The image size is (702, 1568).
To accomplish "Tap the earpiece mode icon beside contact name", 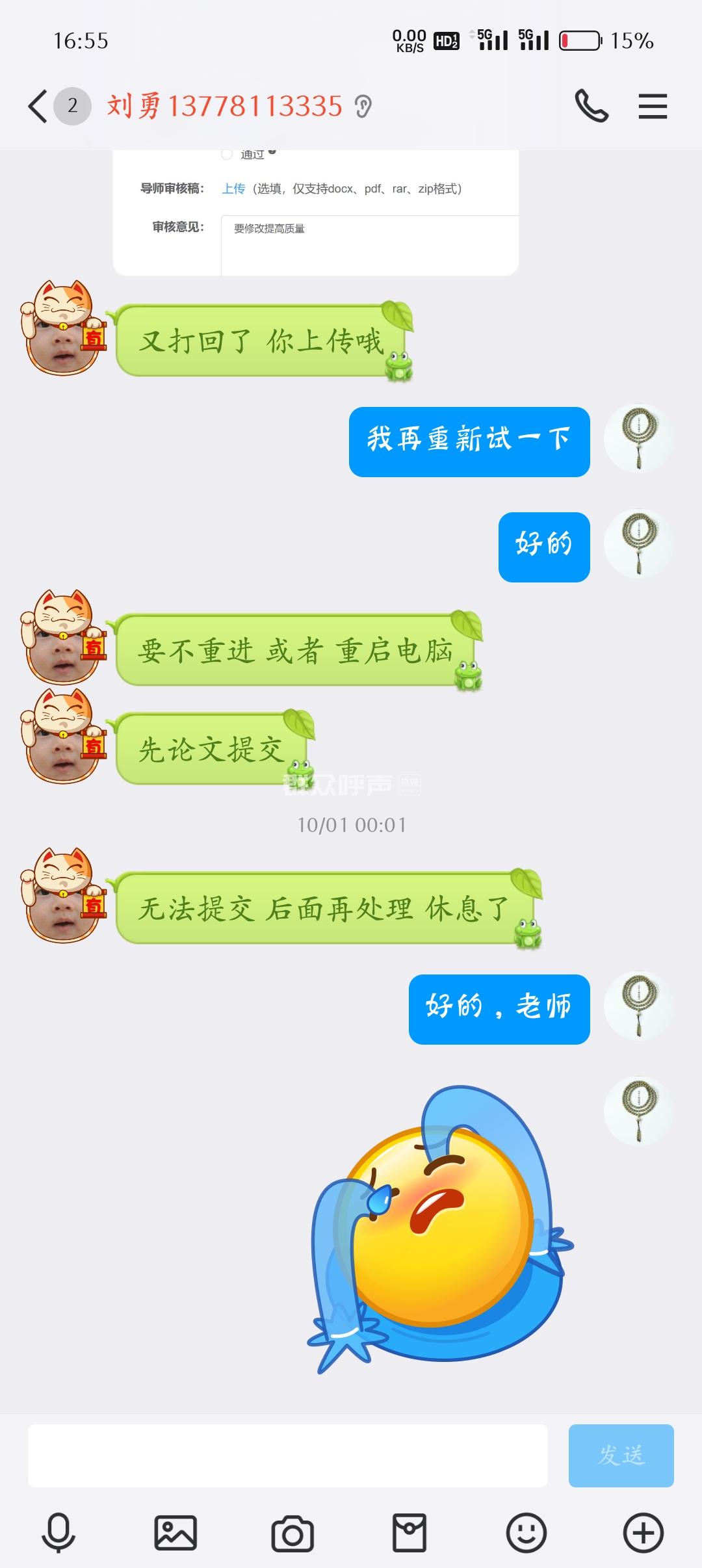I will tap(363, 106).
